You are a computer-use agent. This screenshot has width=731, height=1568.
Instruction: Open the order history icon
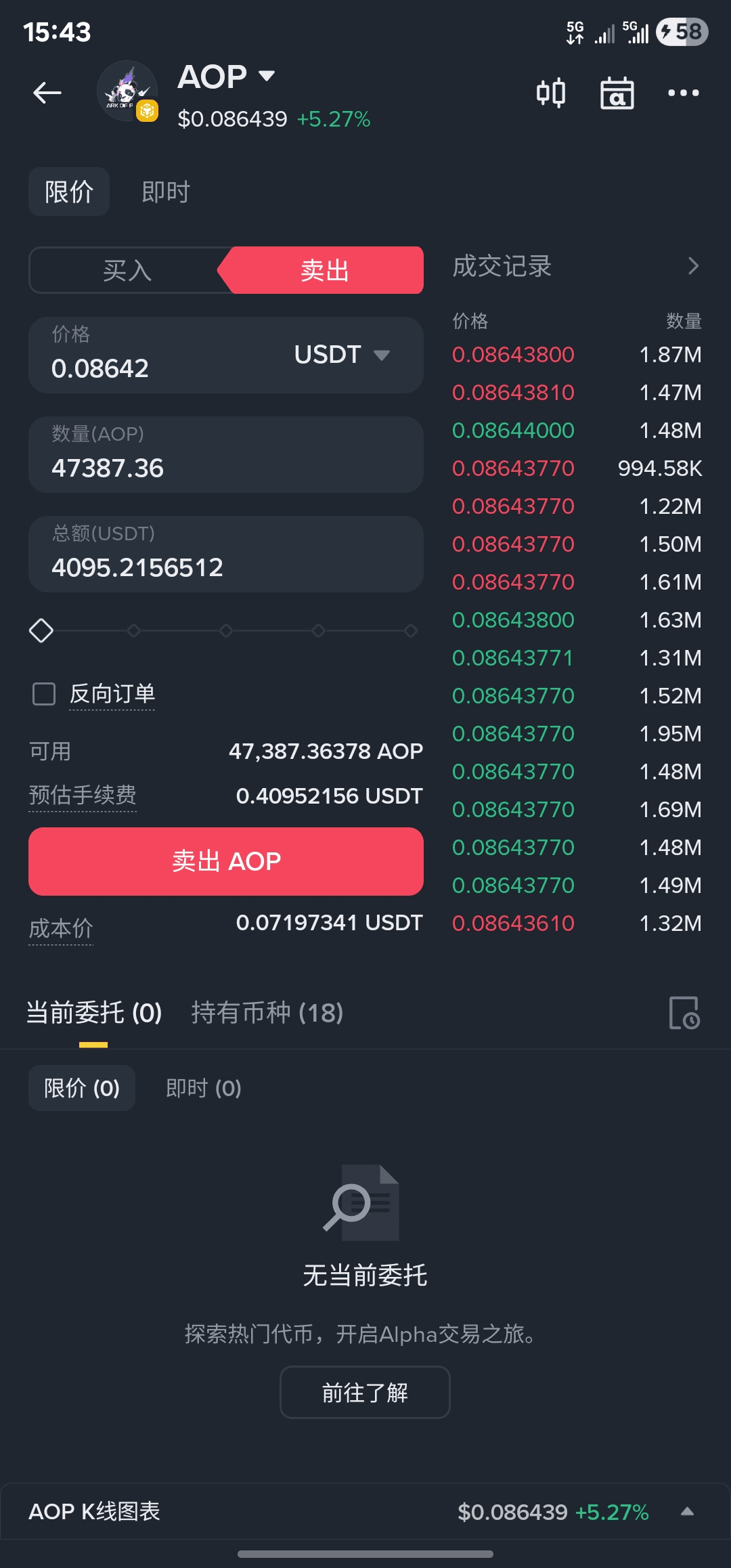(x=684, y=1013)
